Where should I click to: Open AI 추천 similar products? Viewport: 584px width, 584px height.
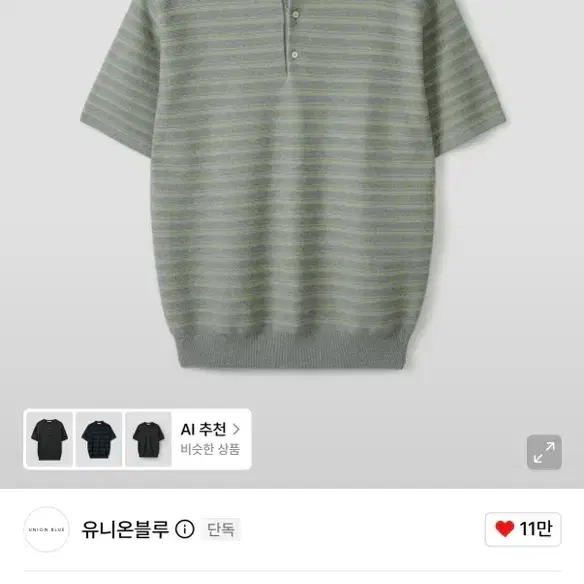[210, 439]
